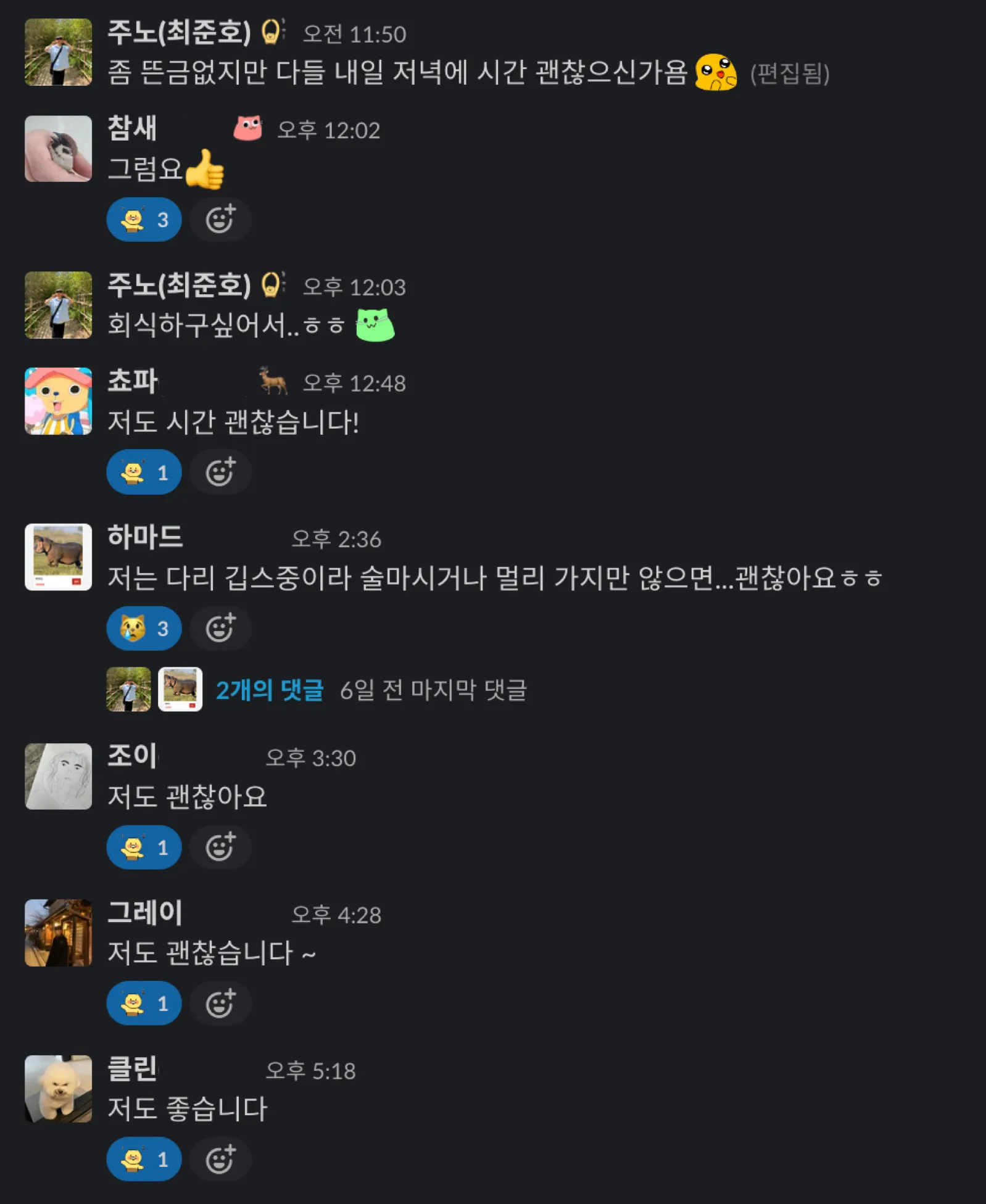This screenshot has width=986, height=1204.
Task: Add a reaction to 참새's message
Action: (220, 220)
